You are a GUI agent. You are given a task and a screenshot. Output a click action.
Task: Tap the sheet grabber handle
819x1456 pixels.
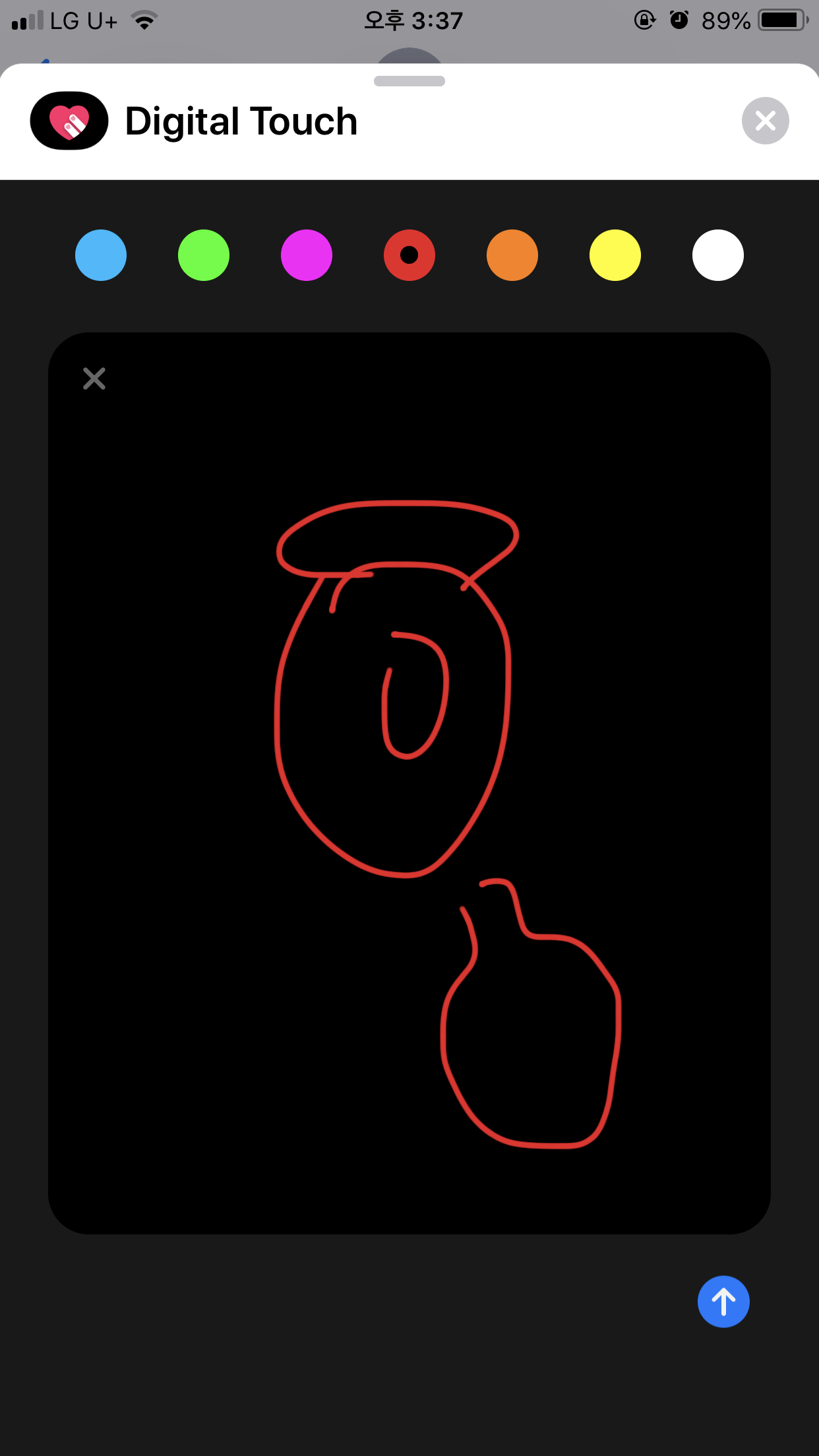click(409, 81)
